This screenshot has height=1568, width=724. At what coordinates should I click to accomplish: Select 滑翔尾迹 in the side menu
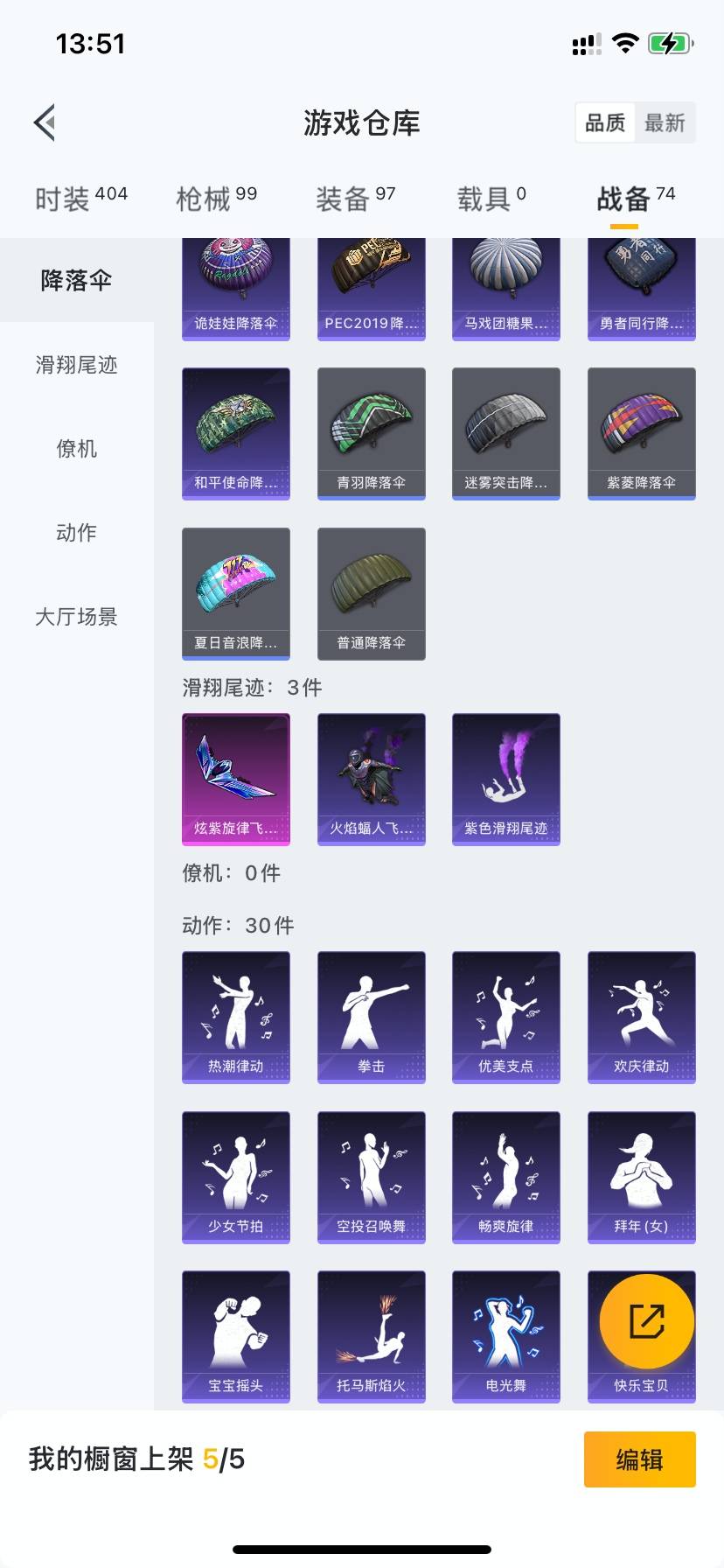pyautogui.click(x=76, y=365)
